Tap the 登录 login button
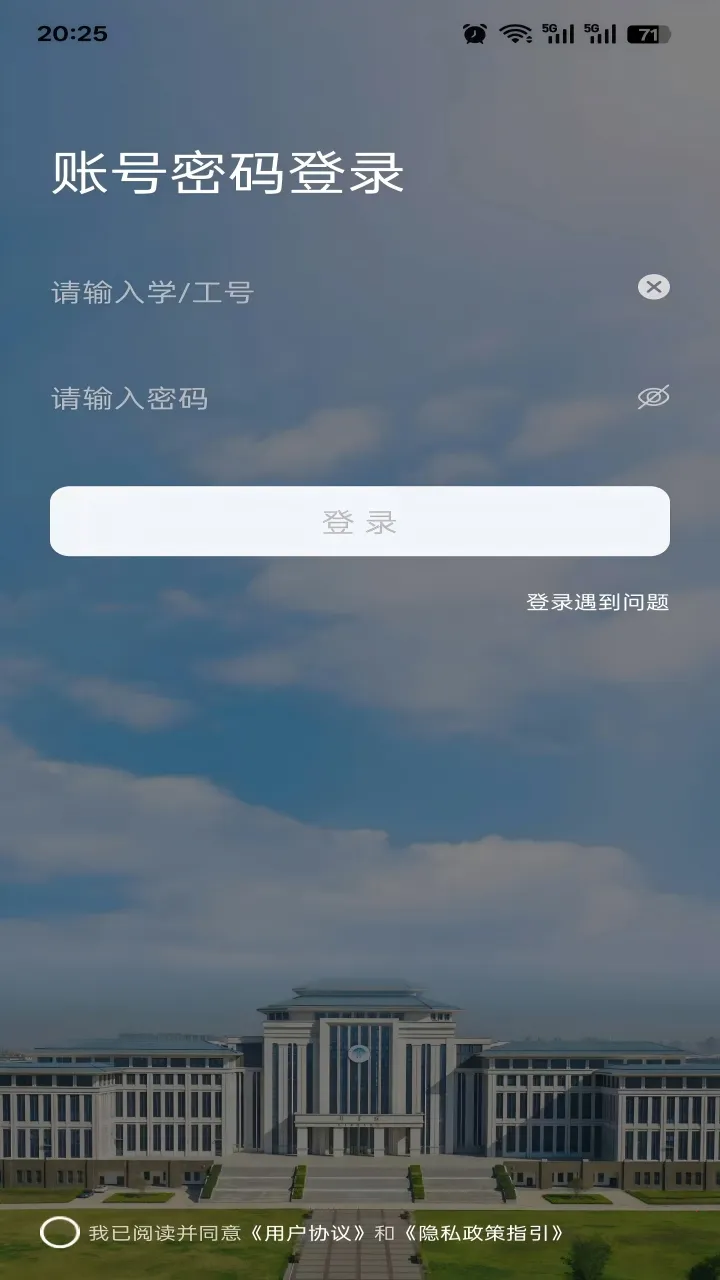Screen dimensions: 720x1280 click(360, 521)
